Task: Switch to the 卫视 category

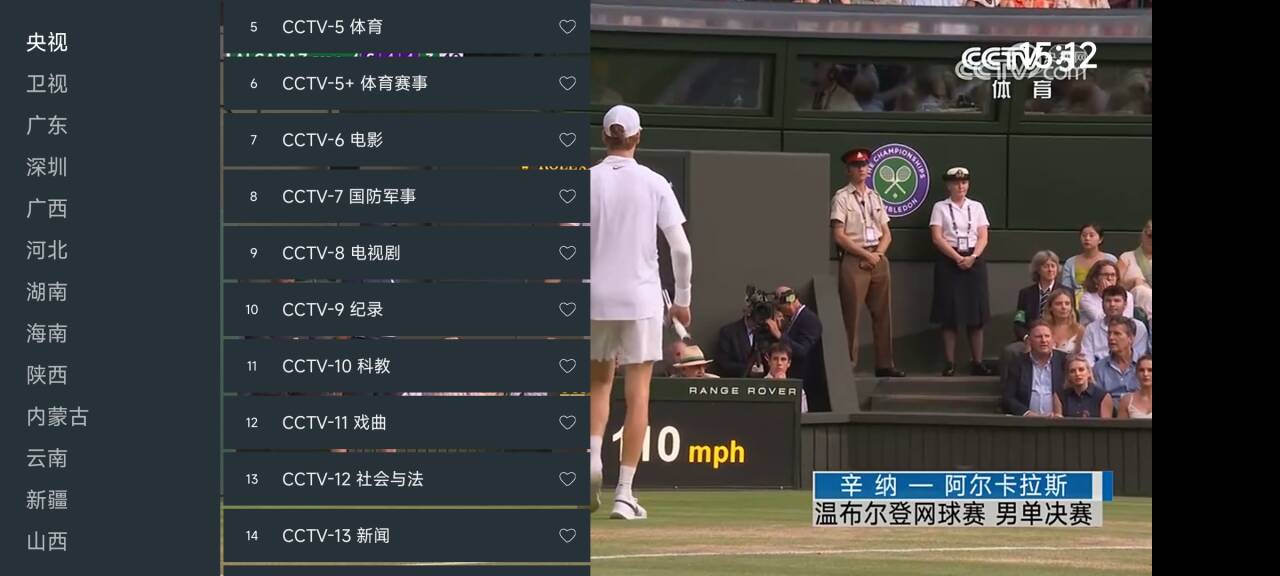Action: point(47,84)
